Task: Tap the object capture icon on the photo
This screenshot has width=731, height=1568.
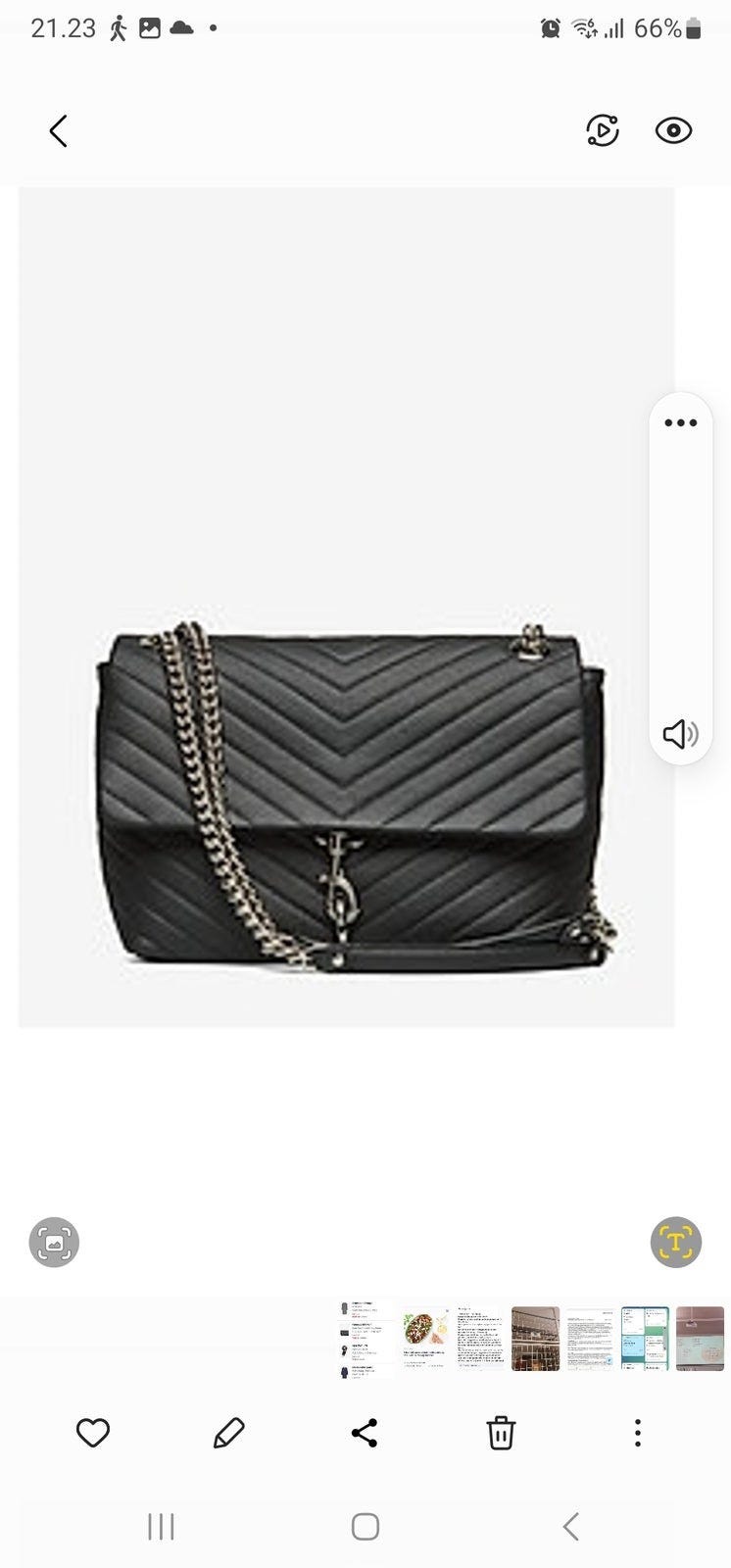Action: point(54,1243)
